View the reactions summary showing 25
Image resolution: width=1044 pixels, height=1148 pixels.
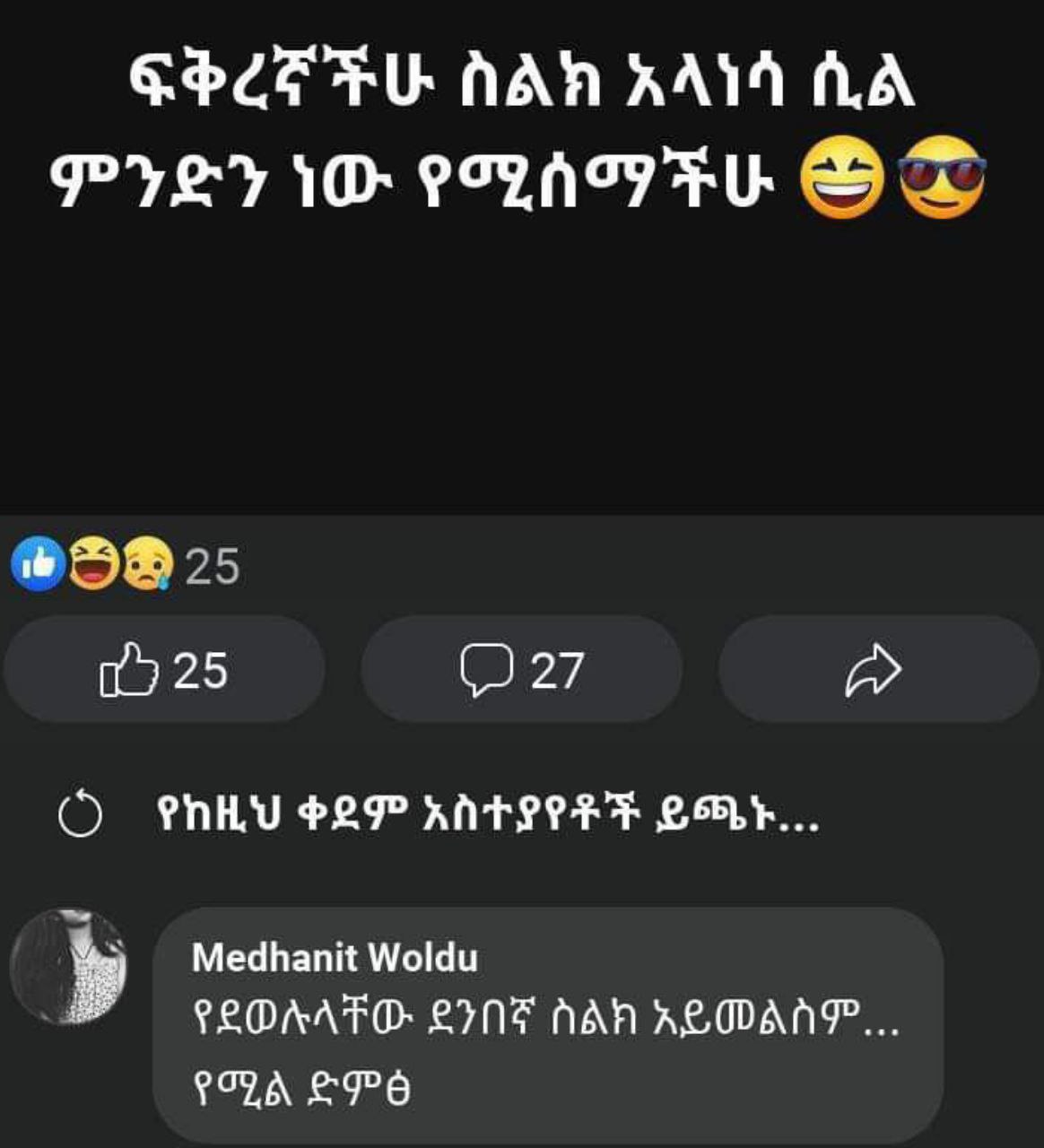126,566
